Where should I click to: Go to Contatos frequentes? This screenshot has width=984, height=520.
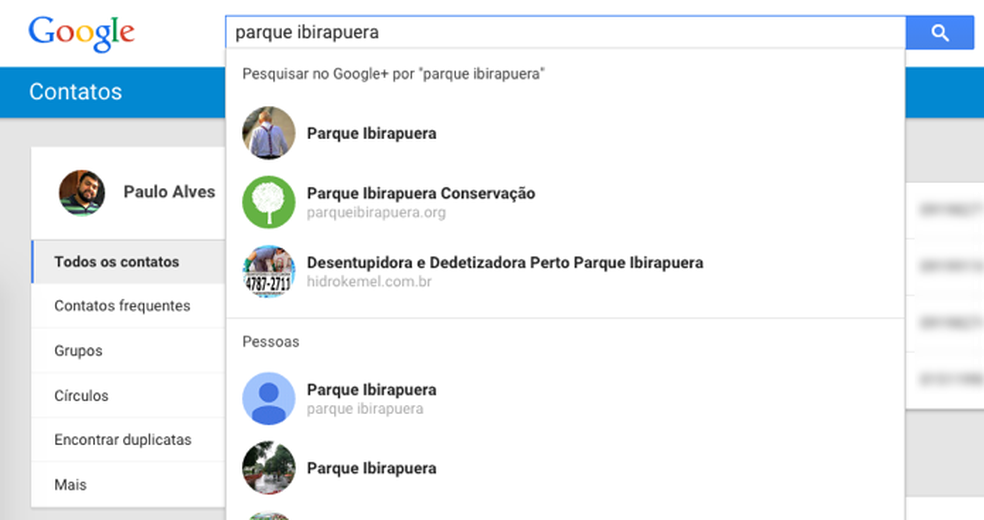[122, 306]
